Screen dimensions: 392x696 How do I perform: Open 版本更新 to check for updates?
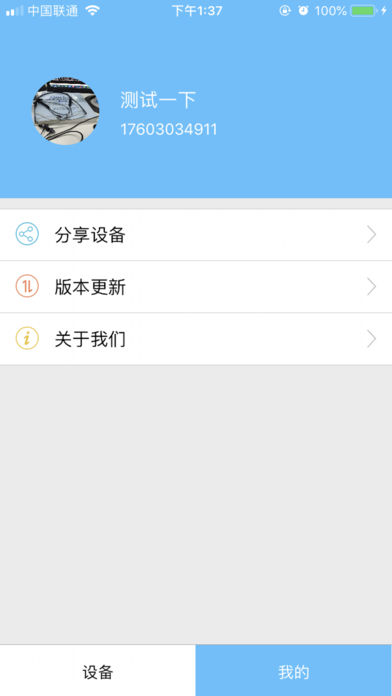pos(196,287)
